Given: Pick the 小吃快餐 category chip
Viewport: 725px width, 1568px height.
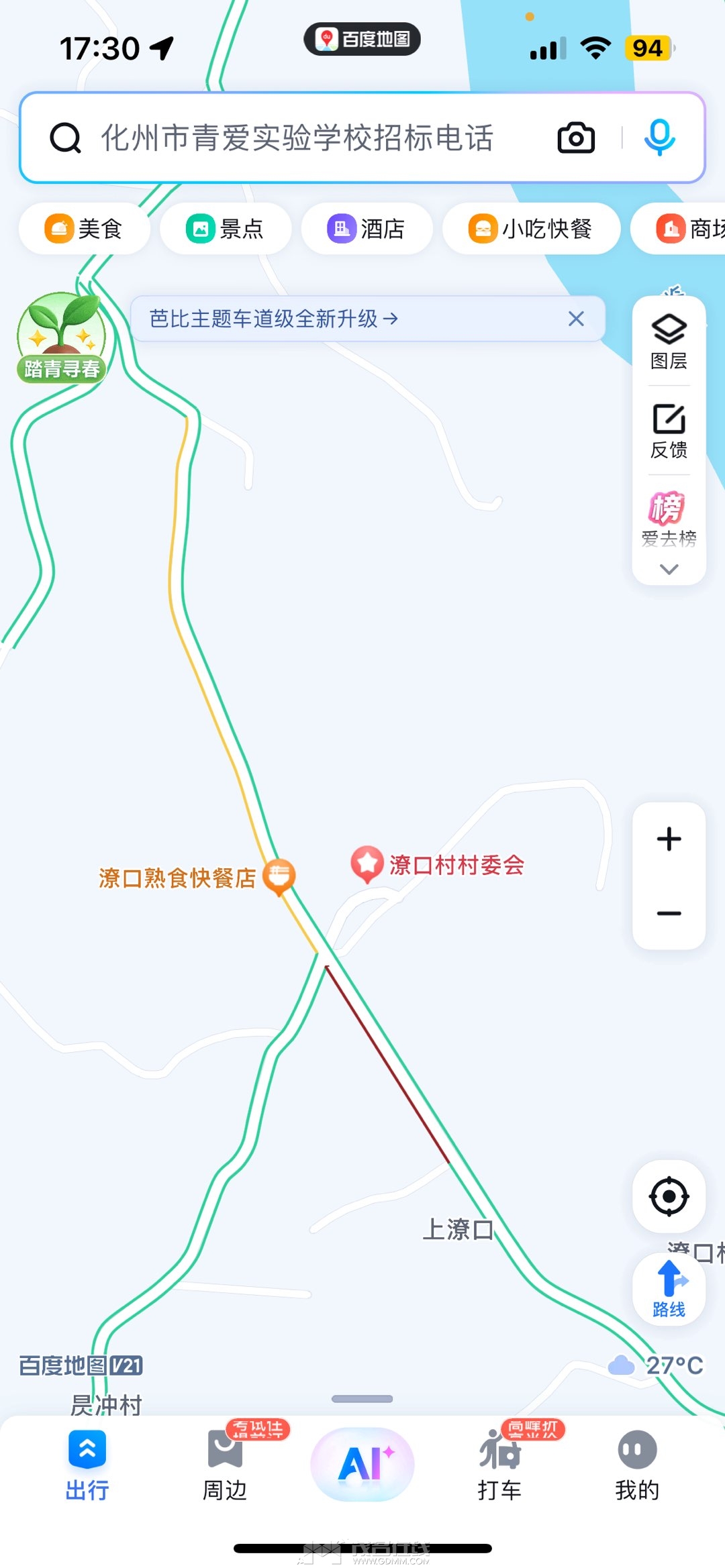Looking at the screenshot, I should pos(531,229).
